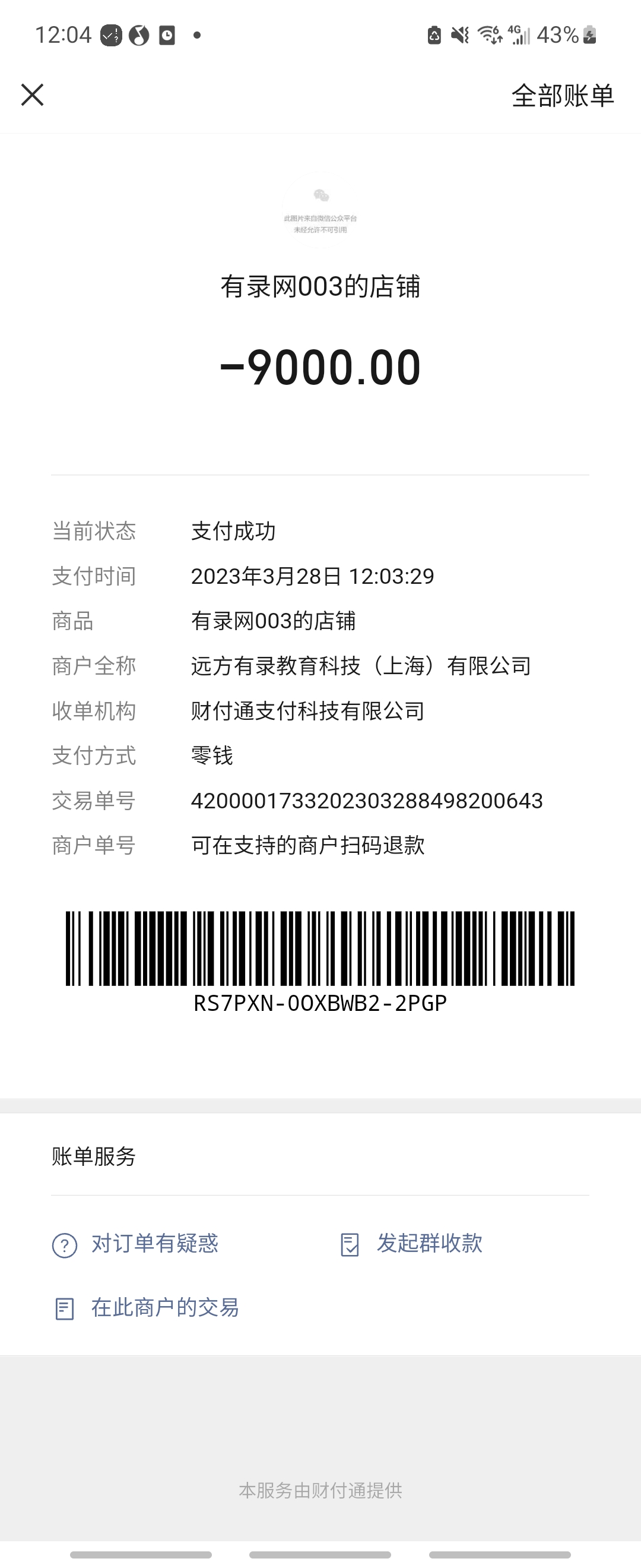Open 全部账单 all bills

(563, 96)
